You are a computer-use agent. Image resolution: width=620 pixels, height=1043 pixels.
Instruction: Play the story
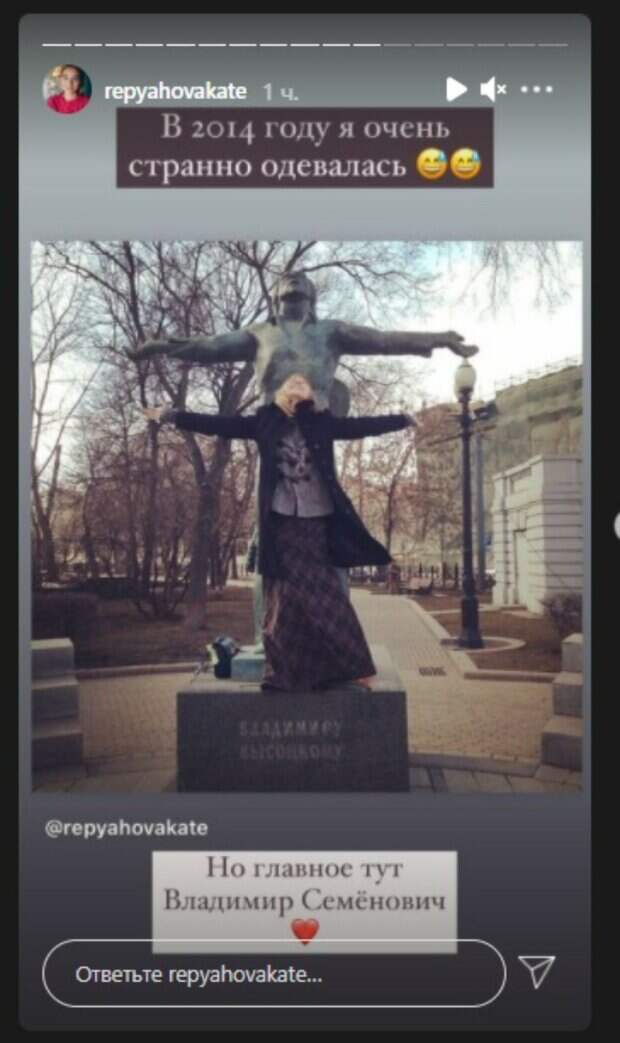tap(456, 90)
